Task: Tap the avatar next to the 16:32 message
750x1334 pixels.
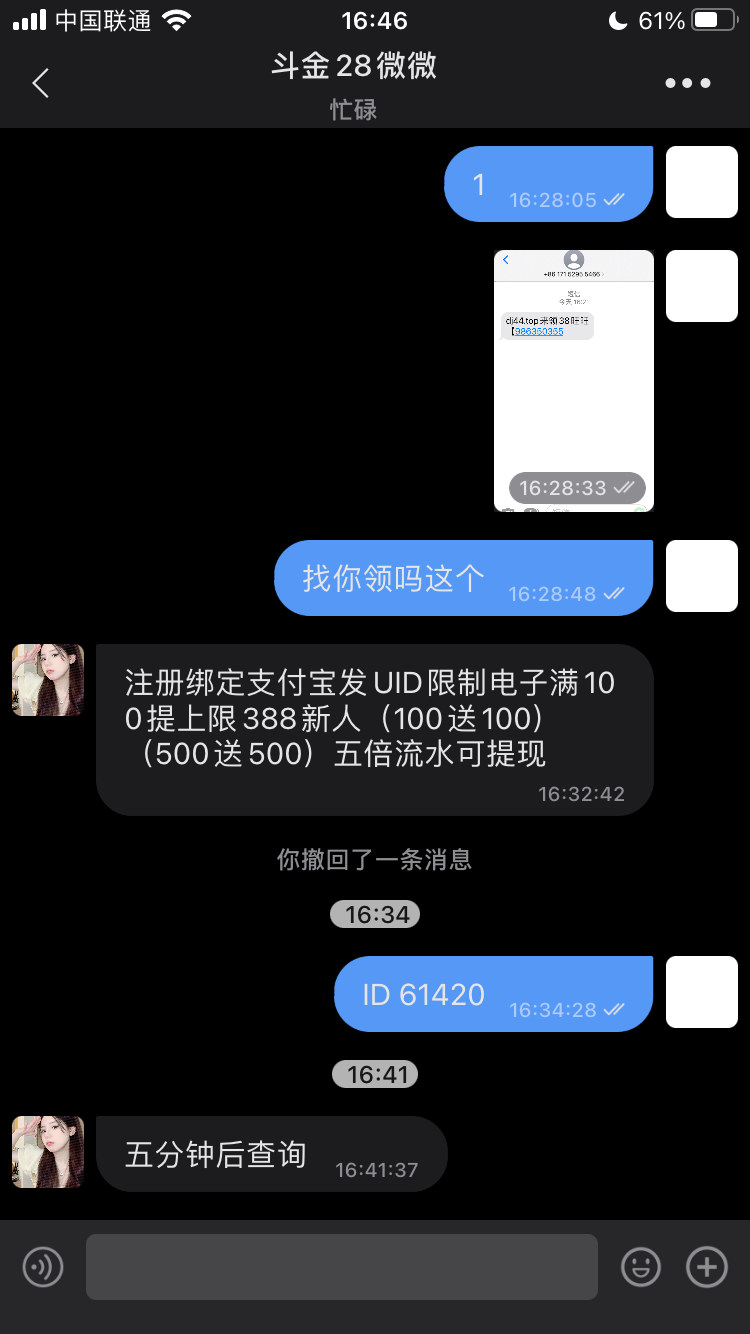Action: tap(47, 680)
